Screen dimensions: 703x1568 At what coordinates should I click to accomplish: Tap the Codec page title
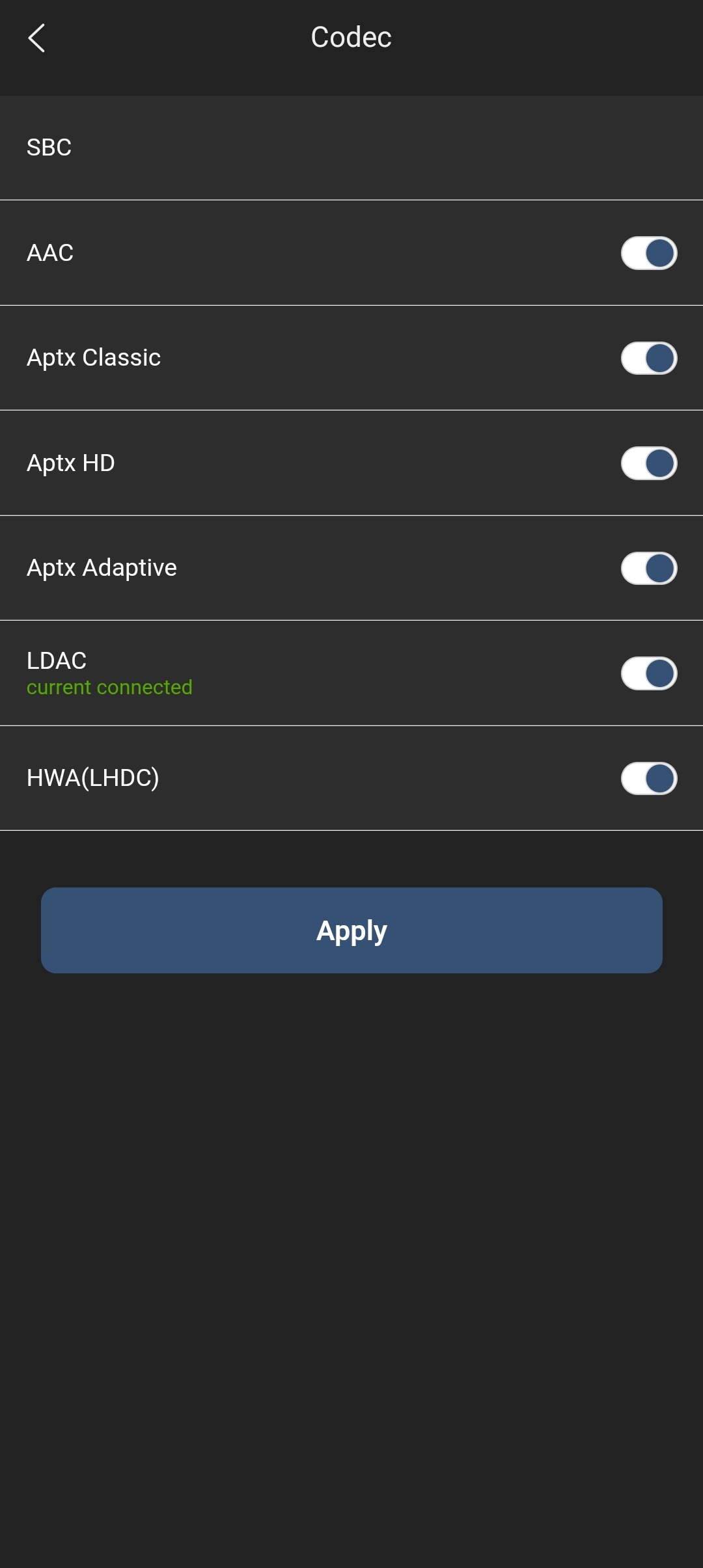[350, 37]
